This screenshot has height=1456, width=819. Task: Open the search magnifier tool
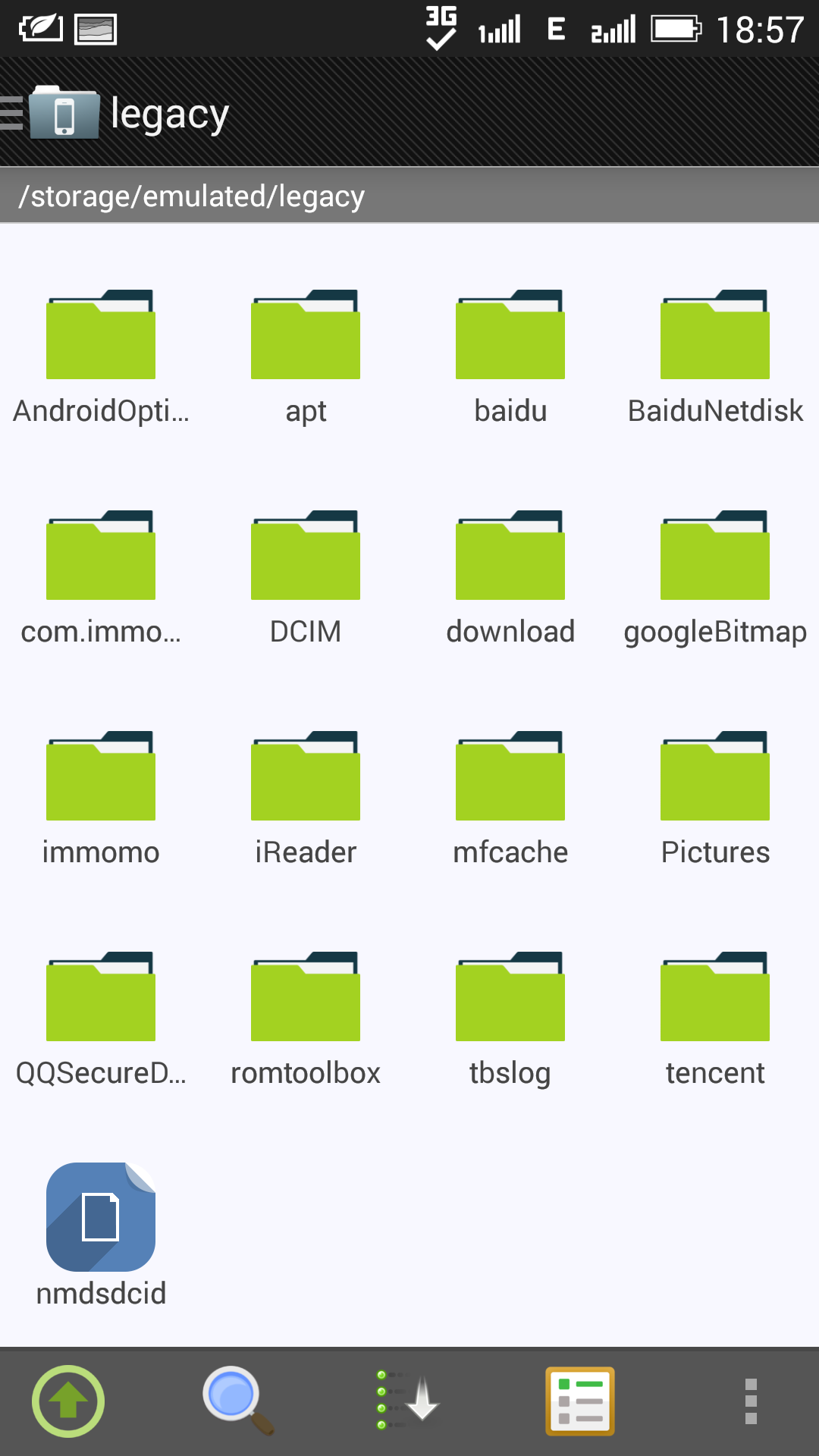point(237,1399)
